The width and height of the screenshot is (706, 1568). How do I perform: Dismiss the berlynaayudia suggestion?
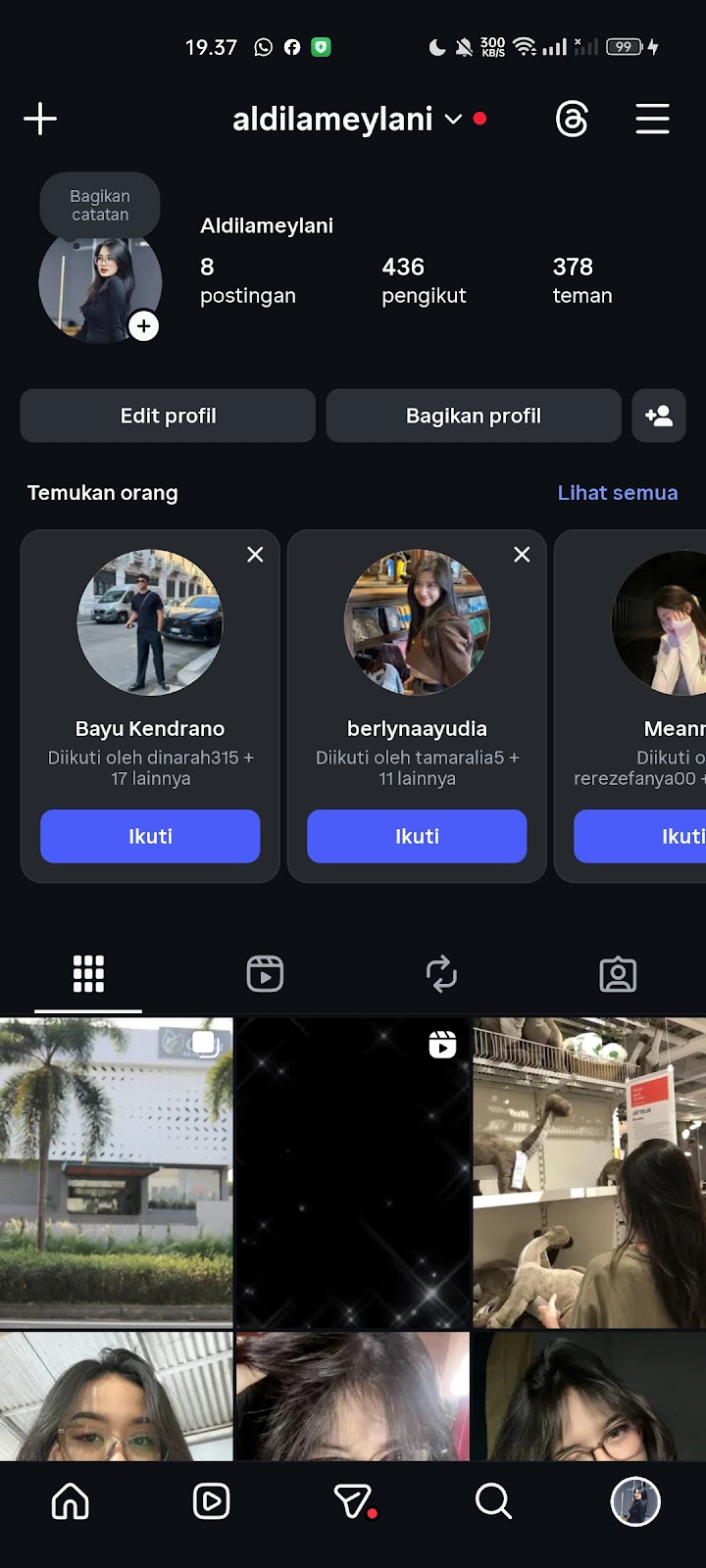(522, 555)
